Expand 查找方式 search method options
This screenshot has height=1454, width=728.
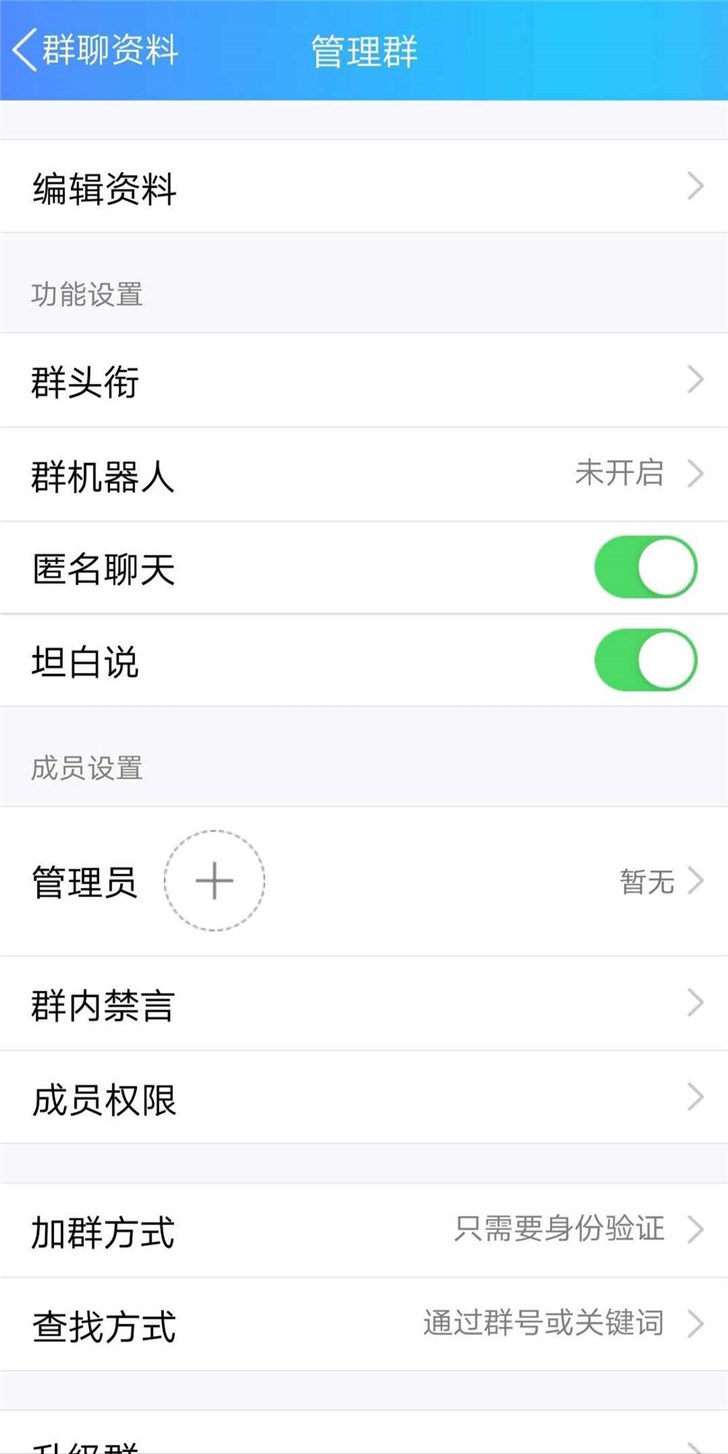364,1326
